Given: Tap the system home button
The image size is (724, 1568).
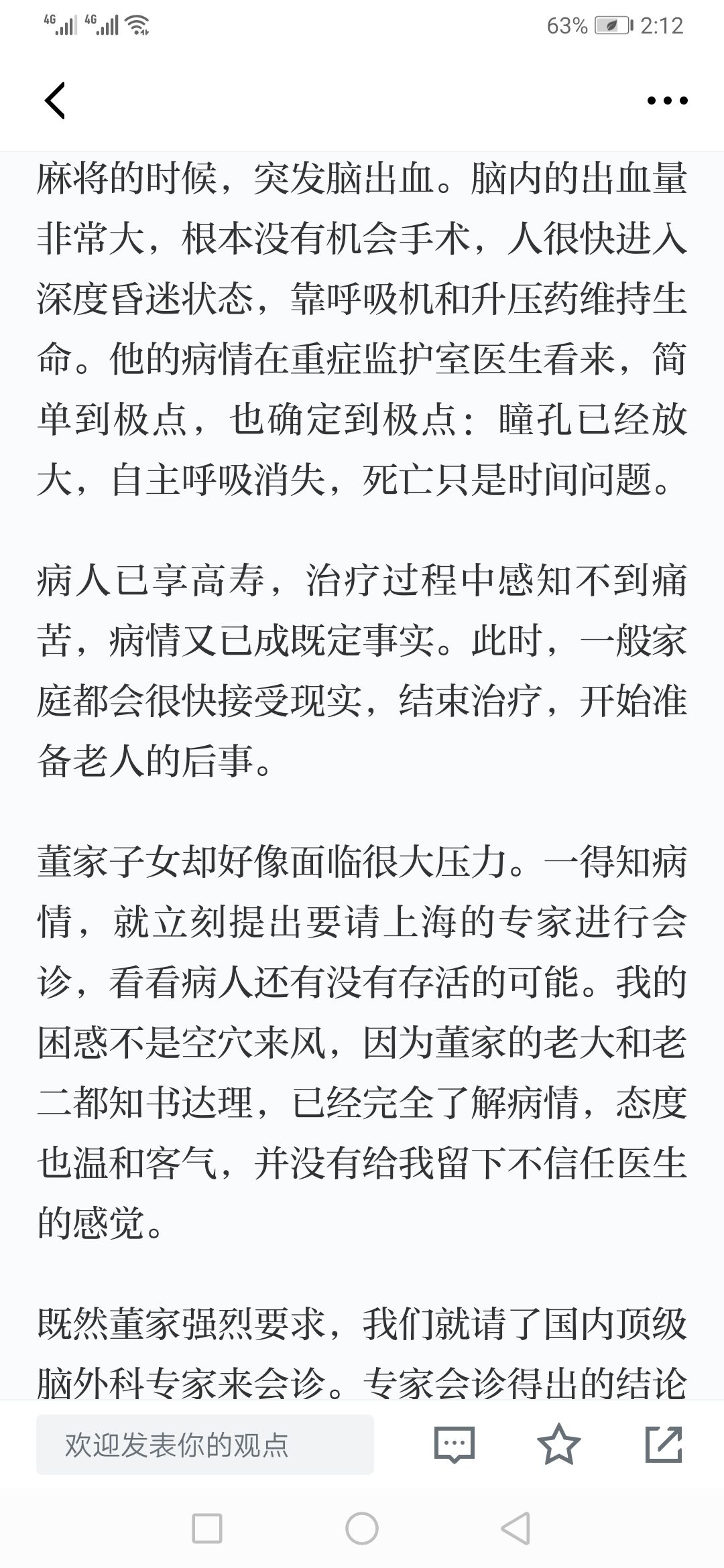Looking at the screenshot, I should (362, 1530).
